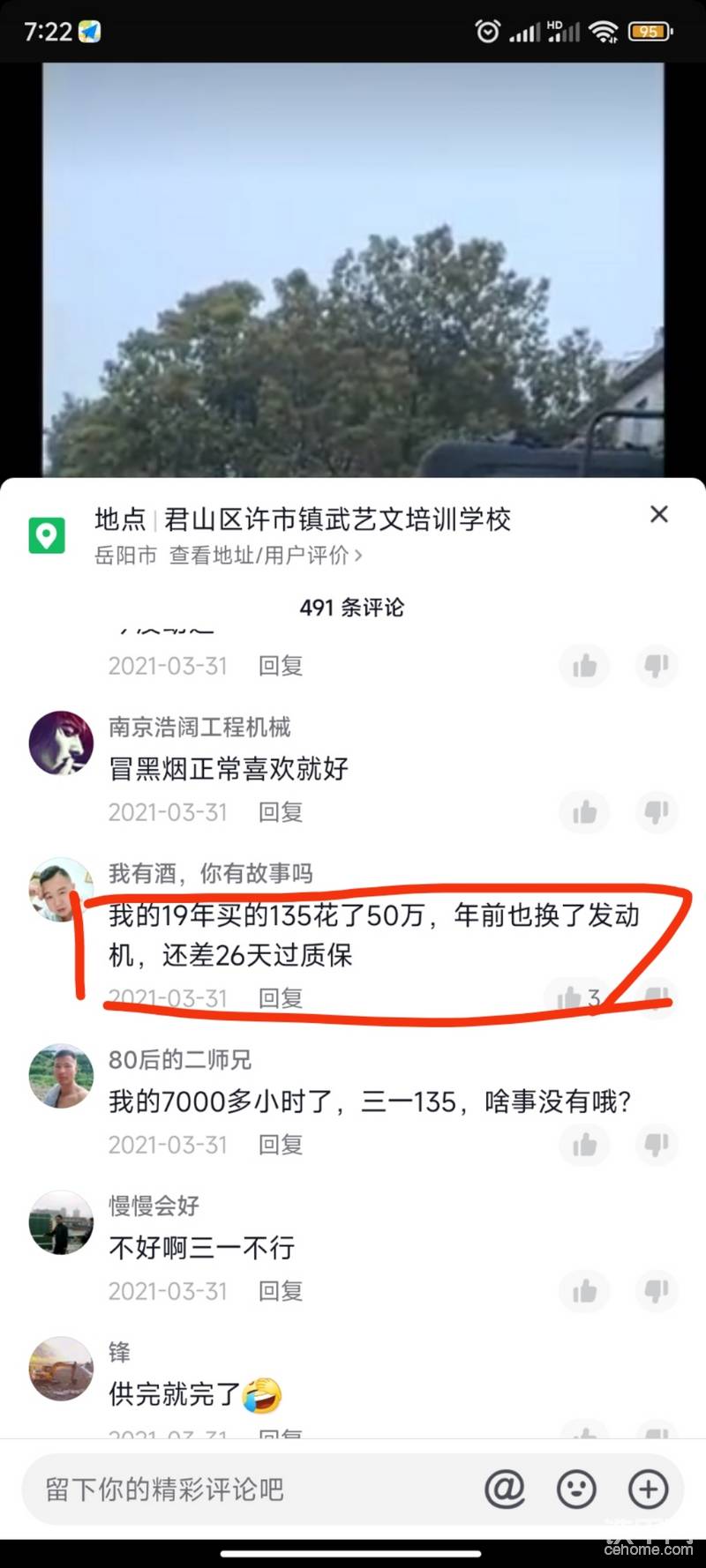
Task: Open 查看地址/用户评价 location link
Action: 265,556
